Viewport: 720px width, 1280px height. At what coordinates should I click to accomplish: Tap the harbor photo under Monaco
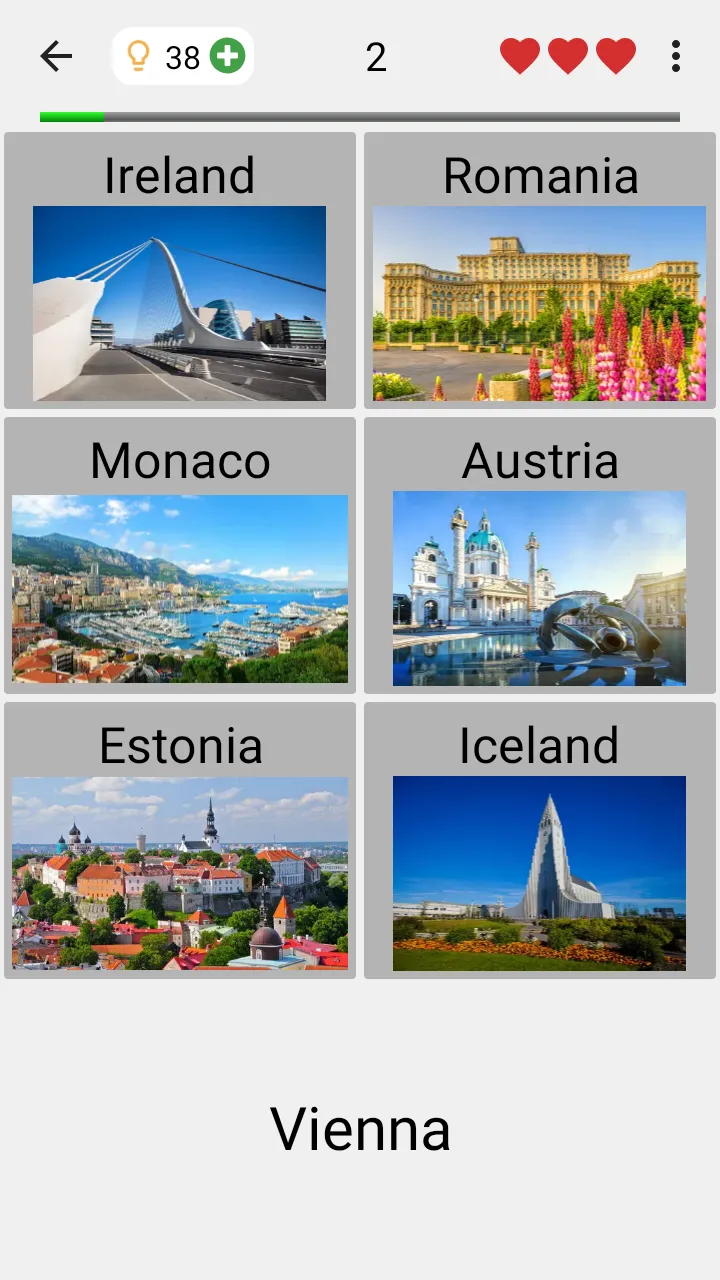[180, 590]
